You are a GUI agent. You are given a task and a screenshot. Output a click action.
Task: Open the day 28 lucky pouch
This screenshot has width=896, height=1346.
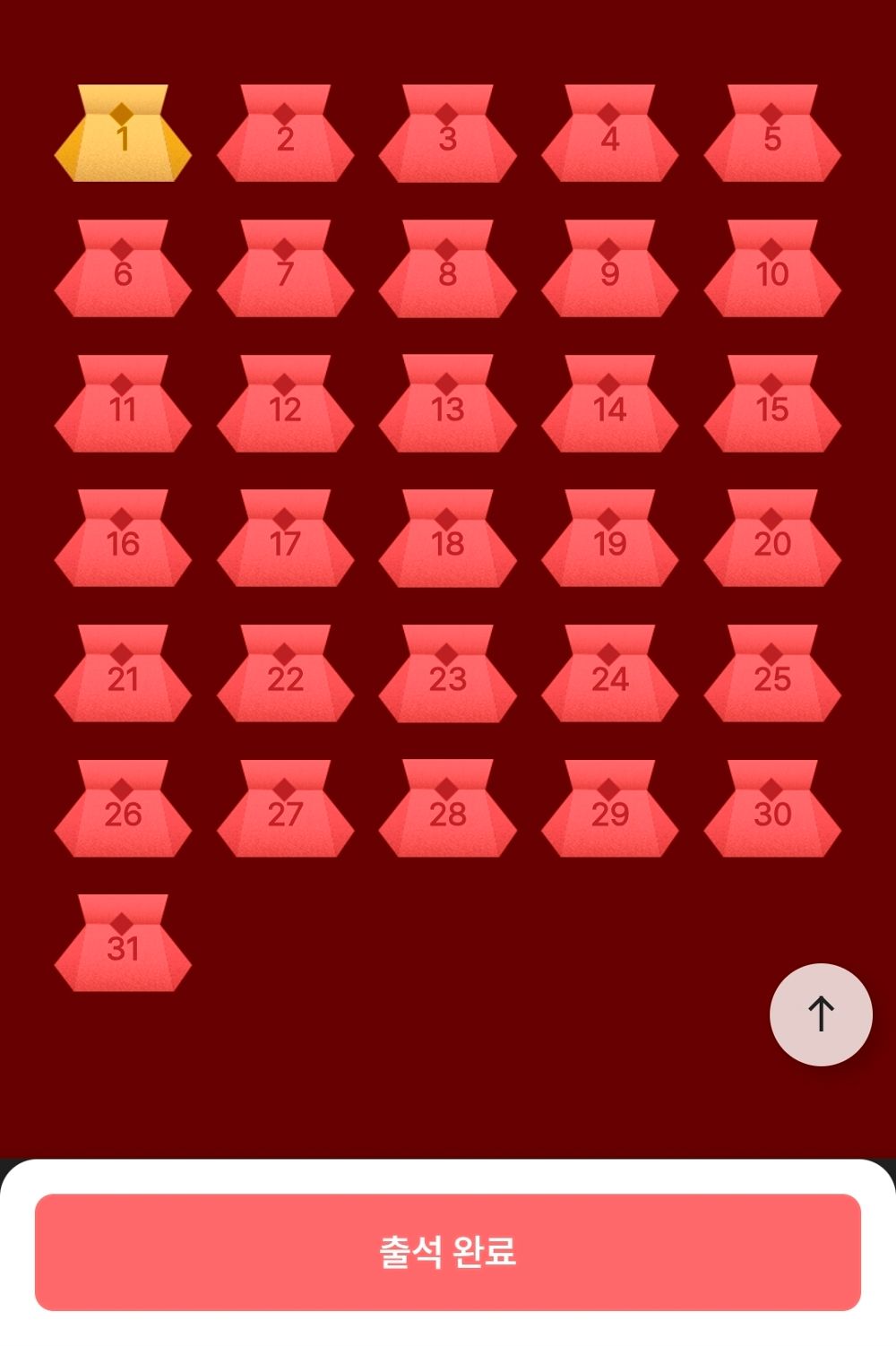tap(447, 811)
